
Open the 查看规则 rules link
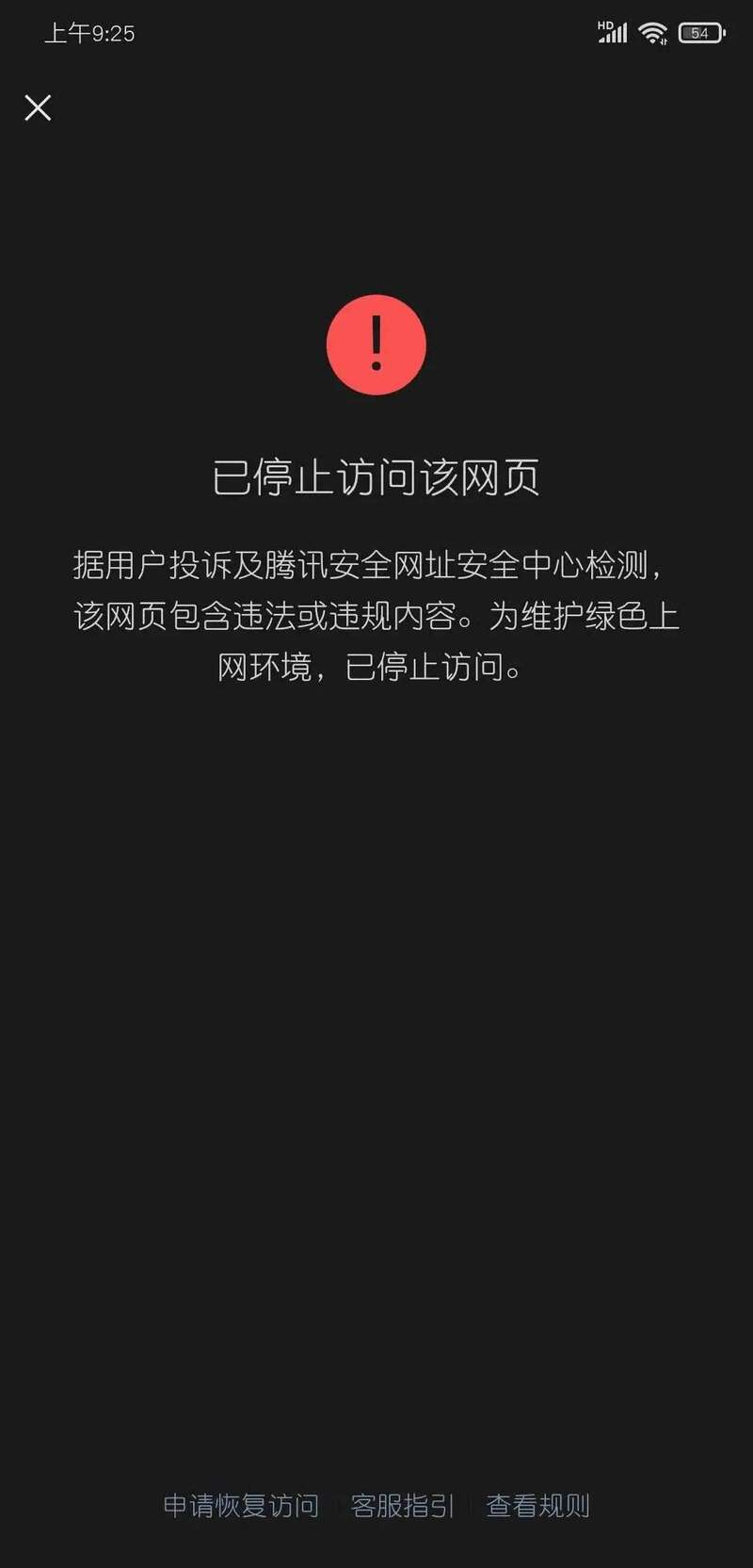[537, 1505]
